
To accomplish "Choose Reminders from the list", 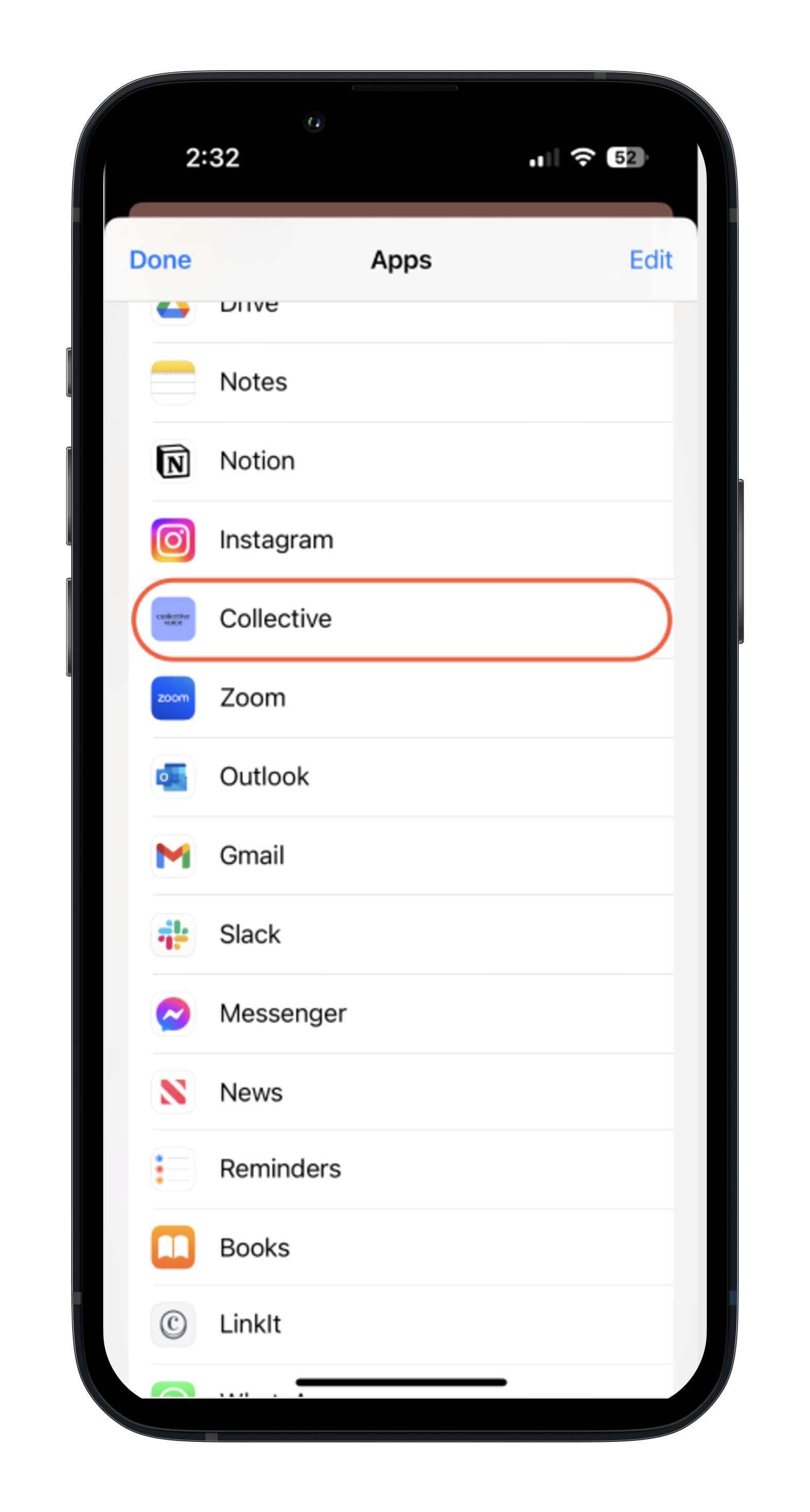I will 401,1169.
